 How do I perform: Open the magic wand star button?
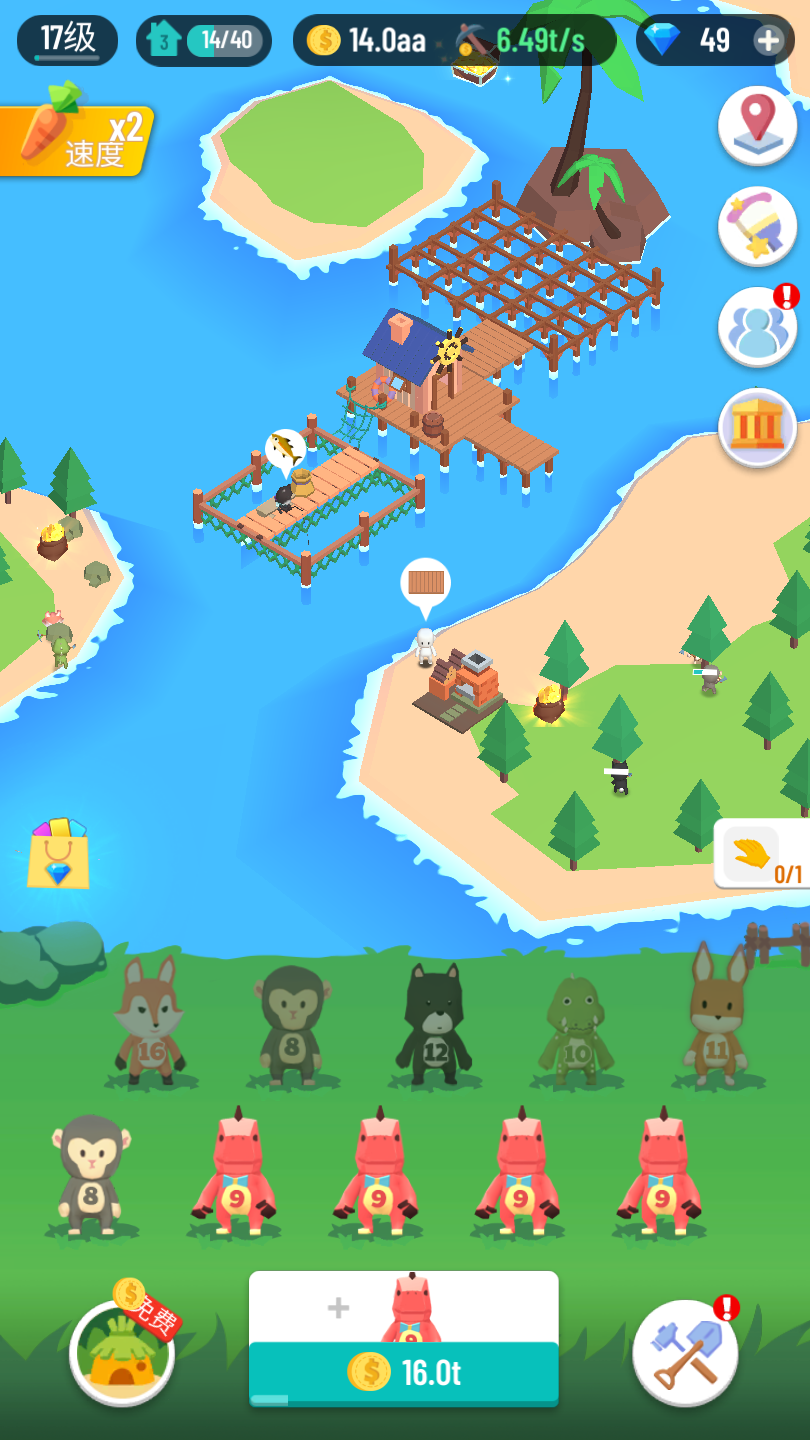coord(757,226)
